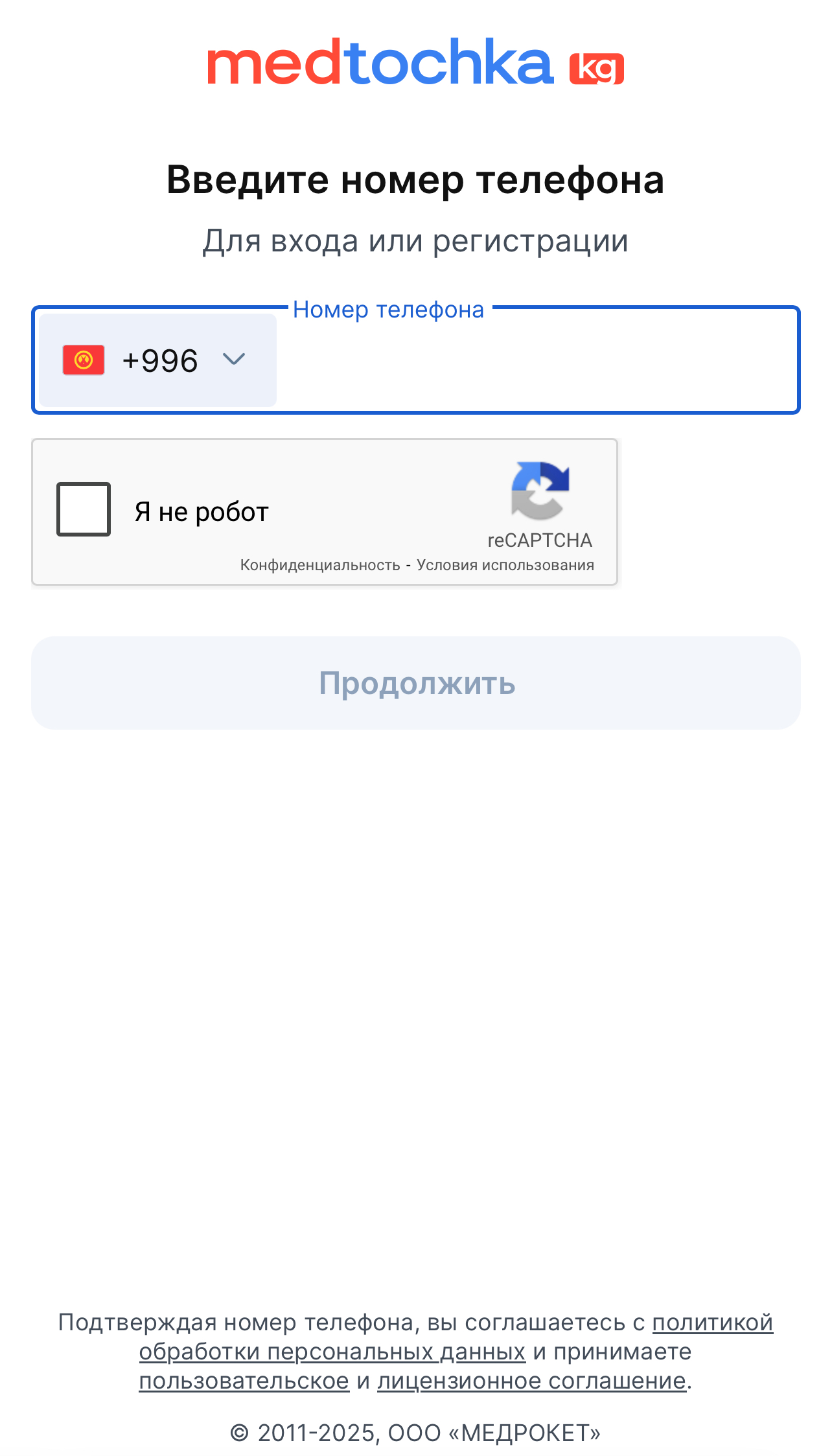The height and width of the screenshot is (1456, 832).
Task: Open the лицензионное соглашение link
Action: 531,1381
